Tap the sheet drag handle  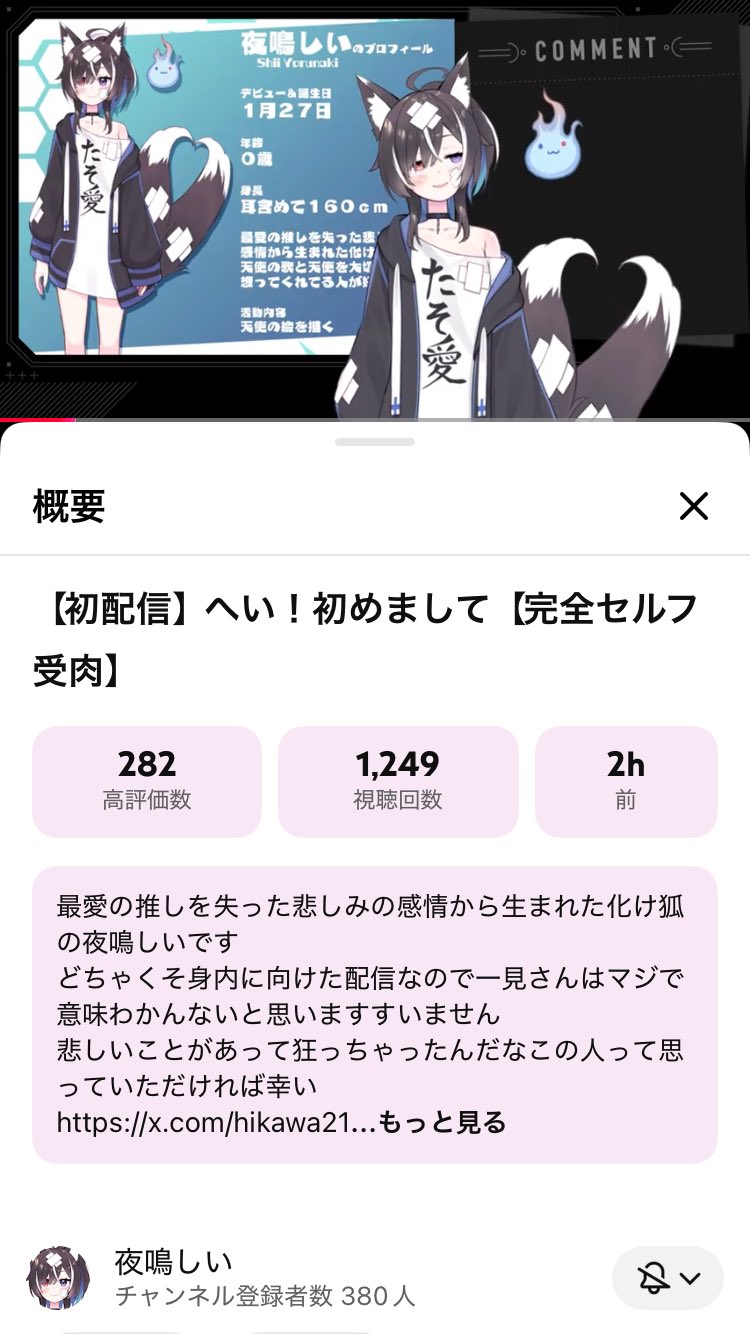[x=375, y=441]
